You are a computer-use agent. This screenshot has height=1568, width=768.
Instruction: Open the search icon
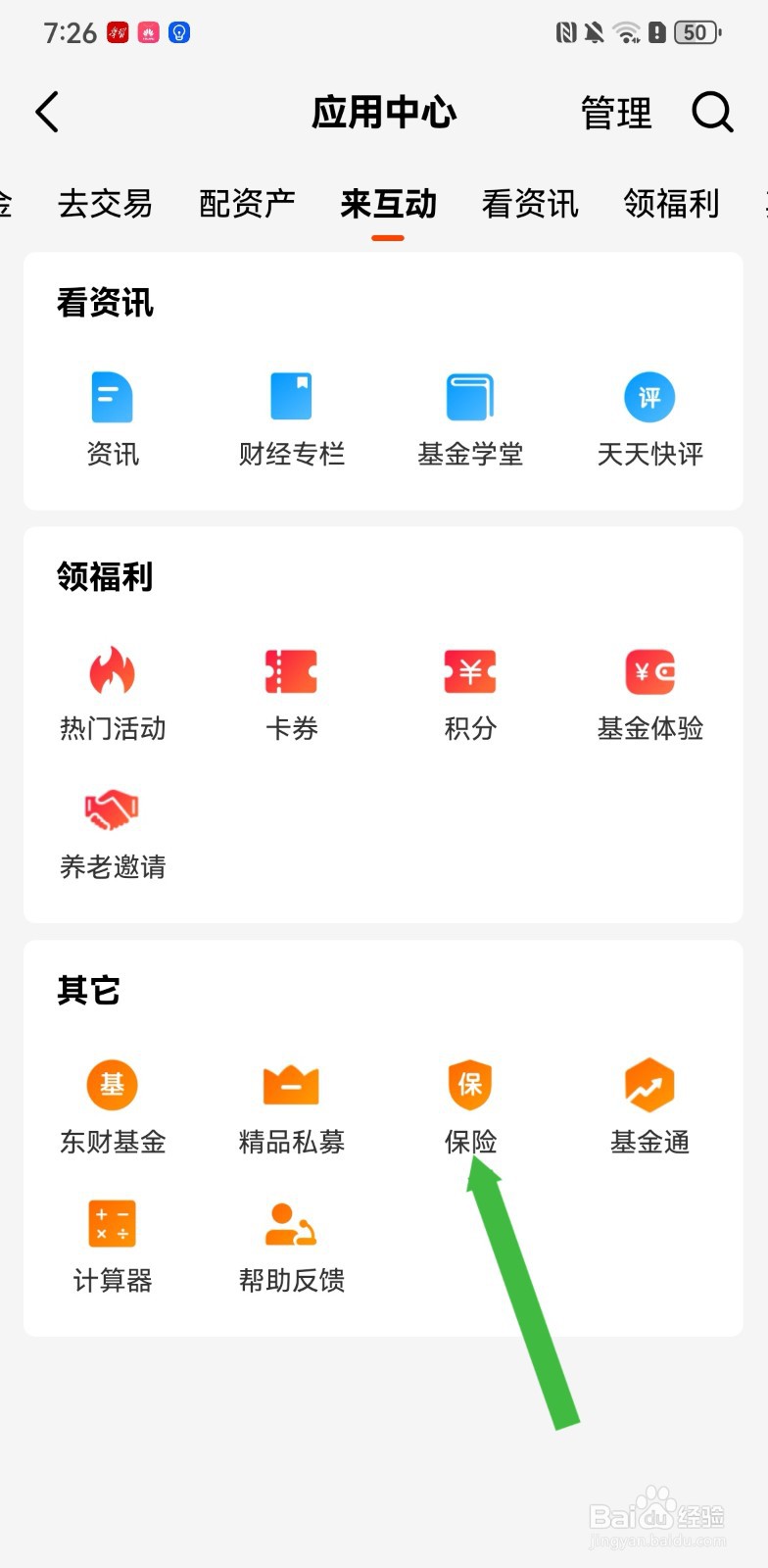[x=712, y=112]
